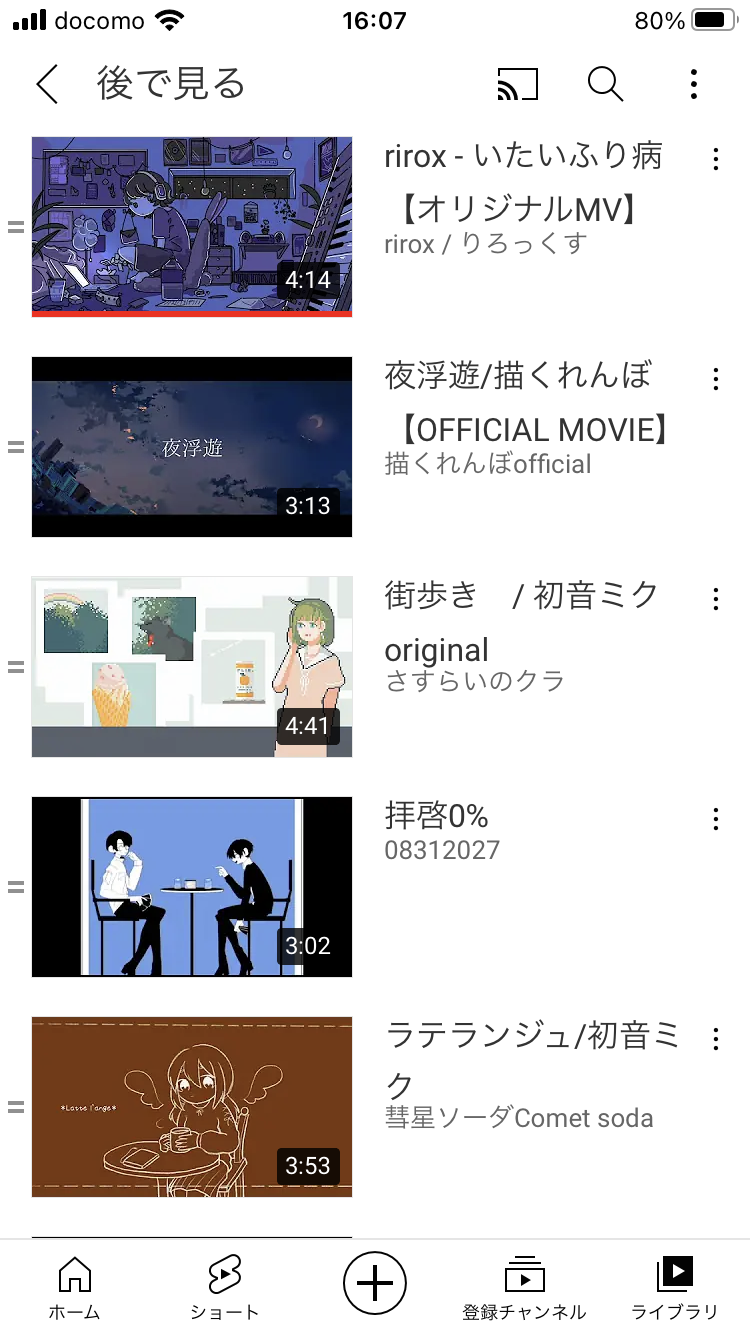This screenshot has height=1334, width=750.
Task: Play the video 拝啓0%
Action: point(192,887)
